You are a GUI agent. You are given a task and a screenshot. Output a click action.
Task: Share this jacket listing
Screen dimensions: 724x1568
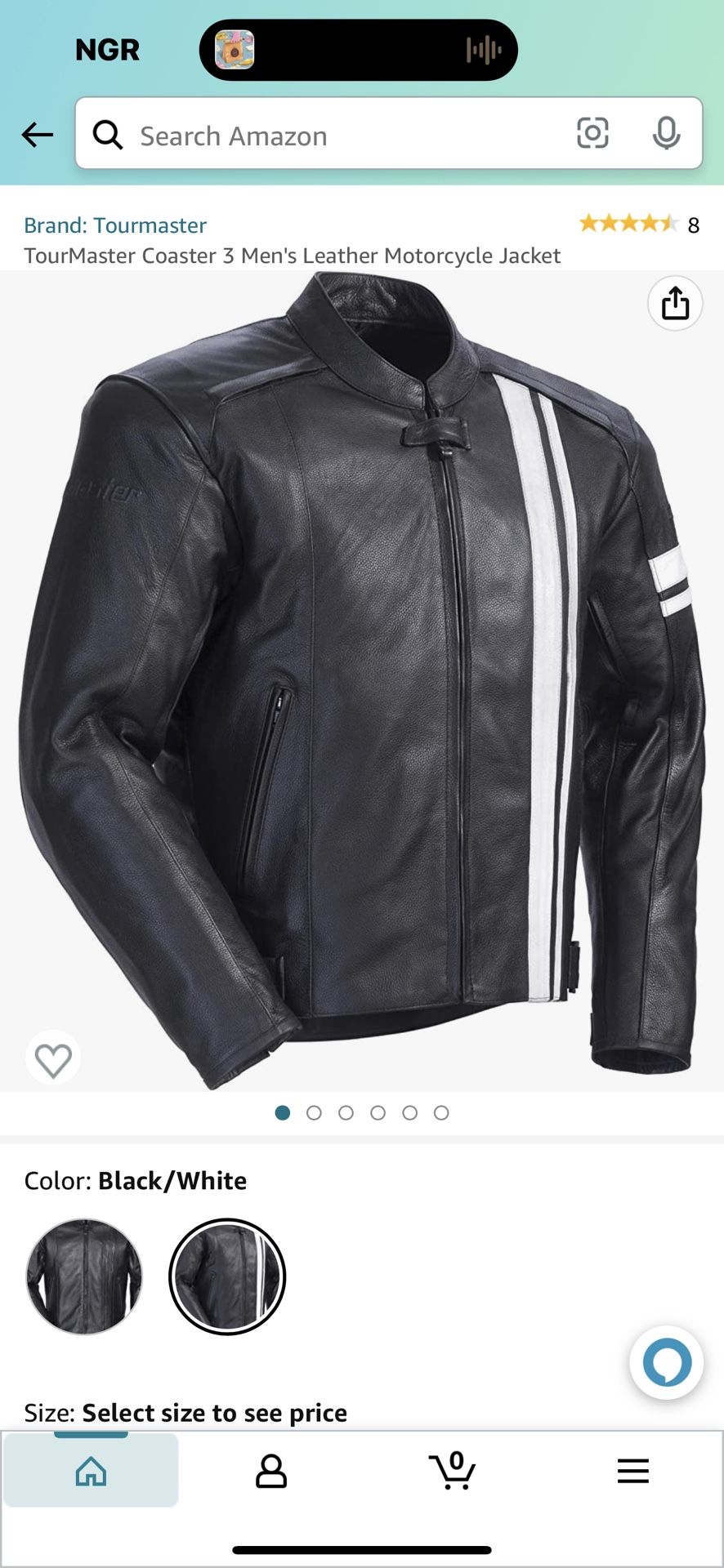click(x=675, y=304)
